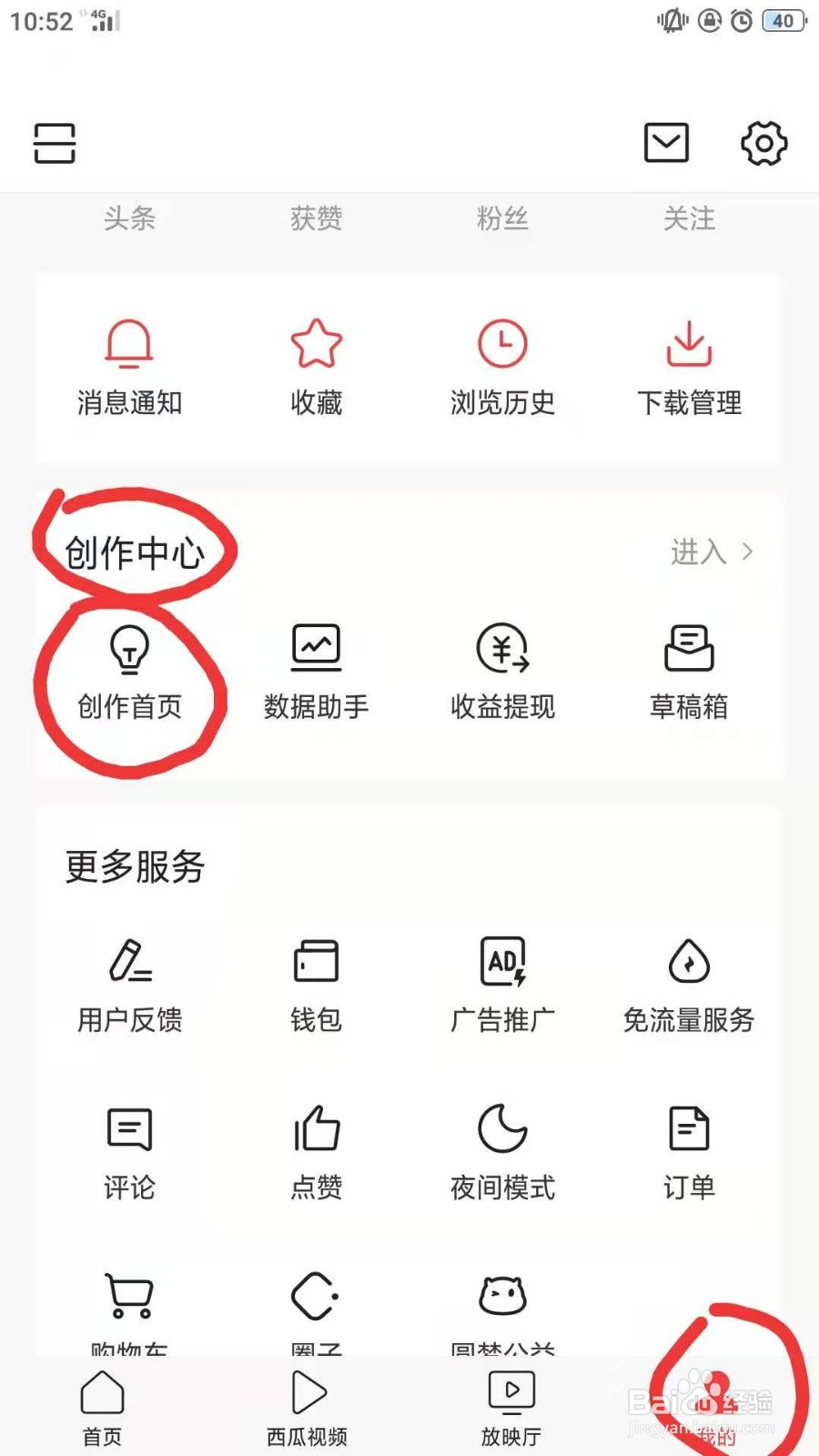Open 下载管理 download manager
Screen dimensions: 819x1456
point(689,364)
